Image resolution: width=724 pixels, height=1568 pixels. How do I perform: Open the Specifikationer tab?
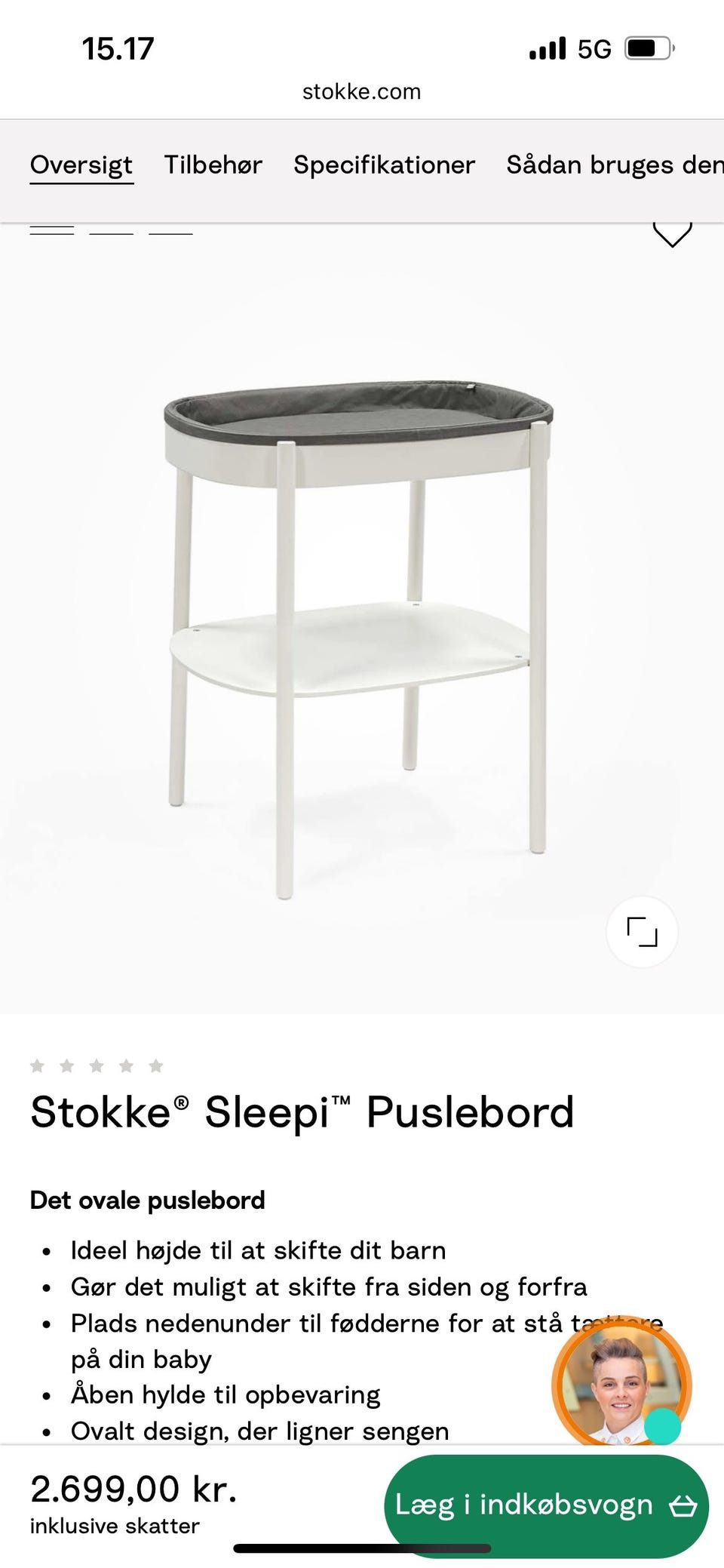click(x=384, y=164)
